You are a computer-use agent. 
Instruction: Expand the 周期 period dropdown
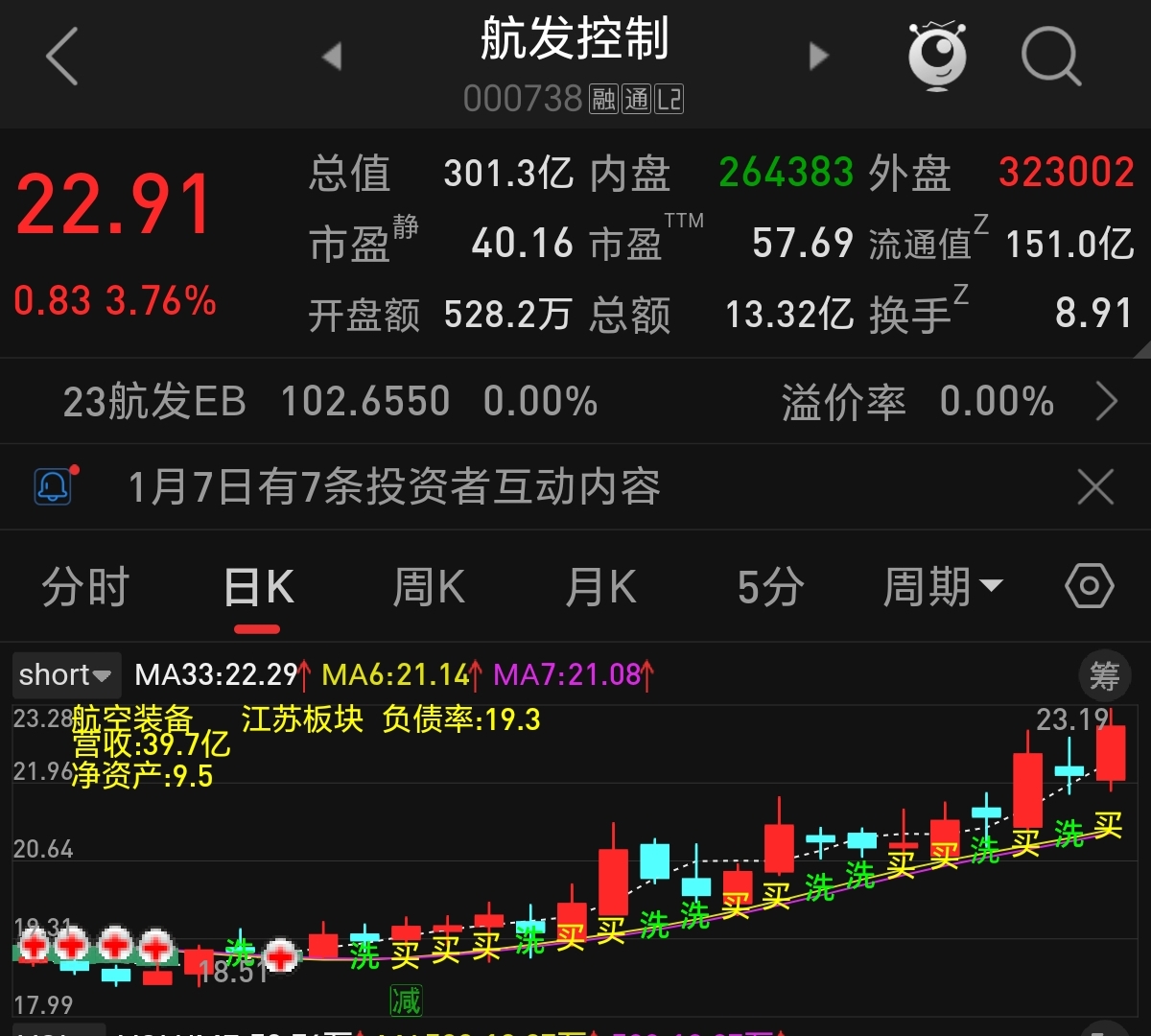[x=942, y=587]
